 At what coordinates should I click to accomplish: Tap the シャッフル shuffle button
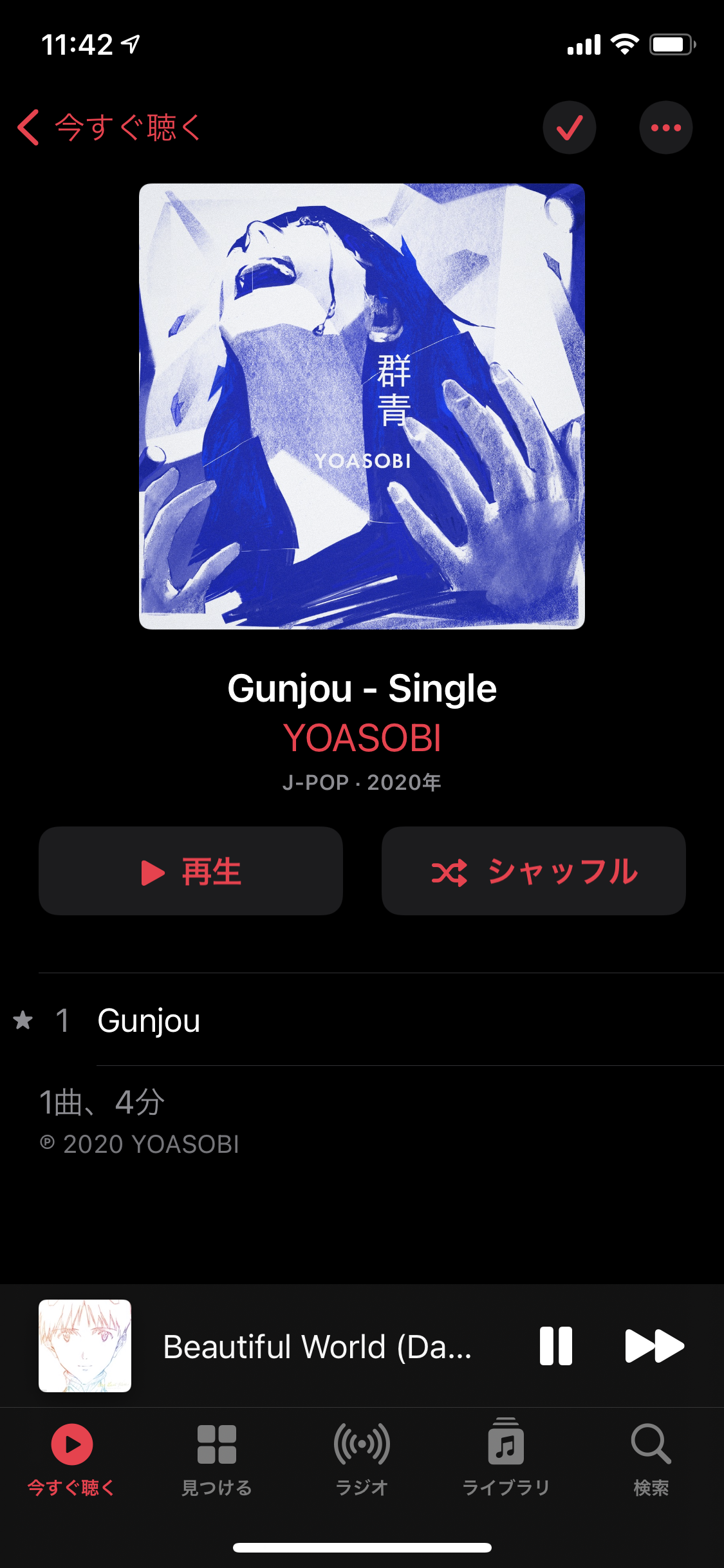pyautogui.click(x=533, y=871)
